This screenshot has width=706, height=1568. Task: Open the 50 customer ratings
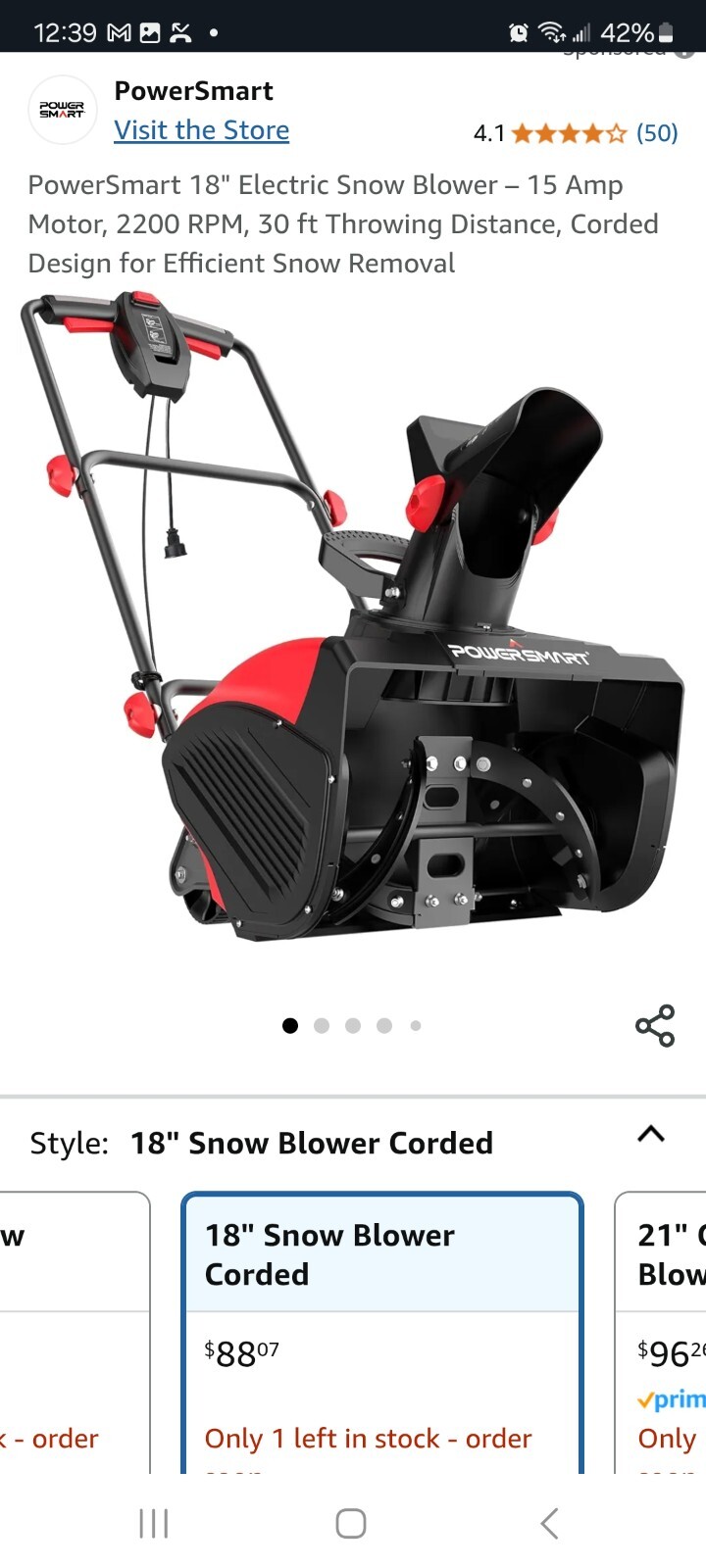[x=656, y=133]
